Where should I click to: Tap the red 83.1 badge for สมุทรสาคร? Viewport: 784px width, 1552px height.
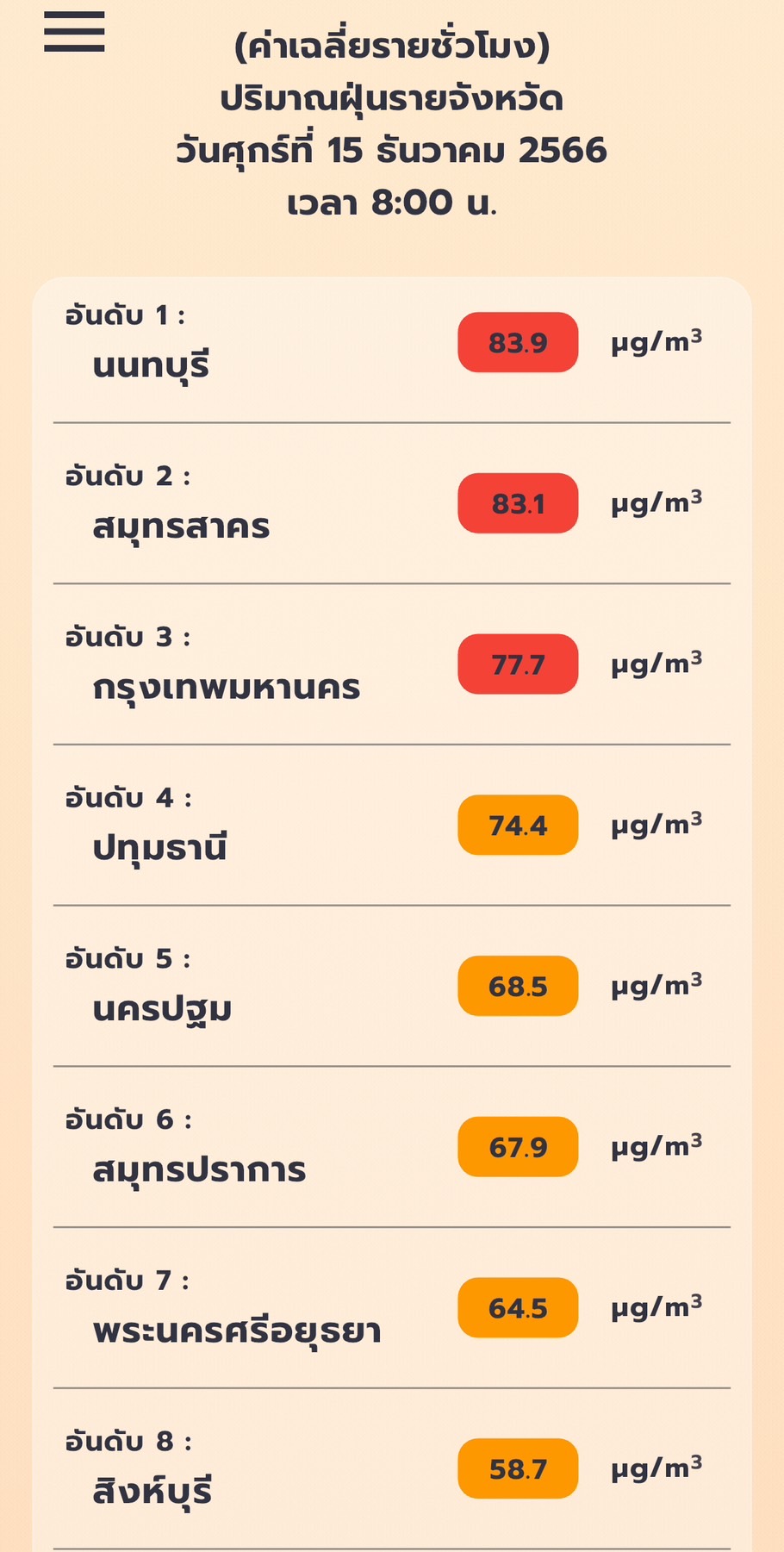coord(517,503)
